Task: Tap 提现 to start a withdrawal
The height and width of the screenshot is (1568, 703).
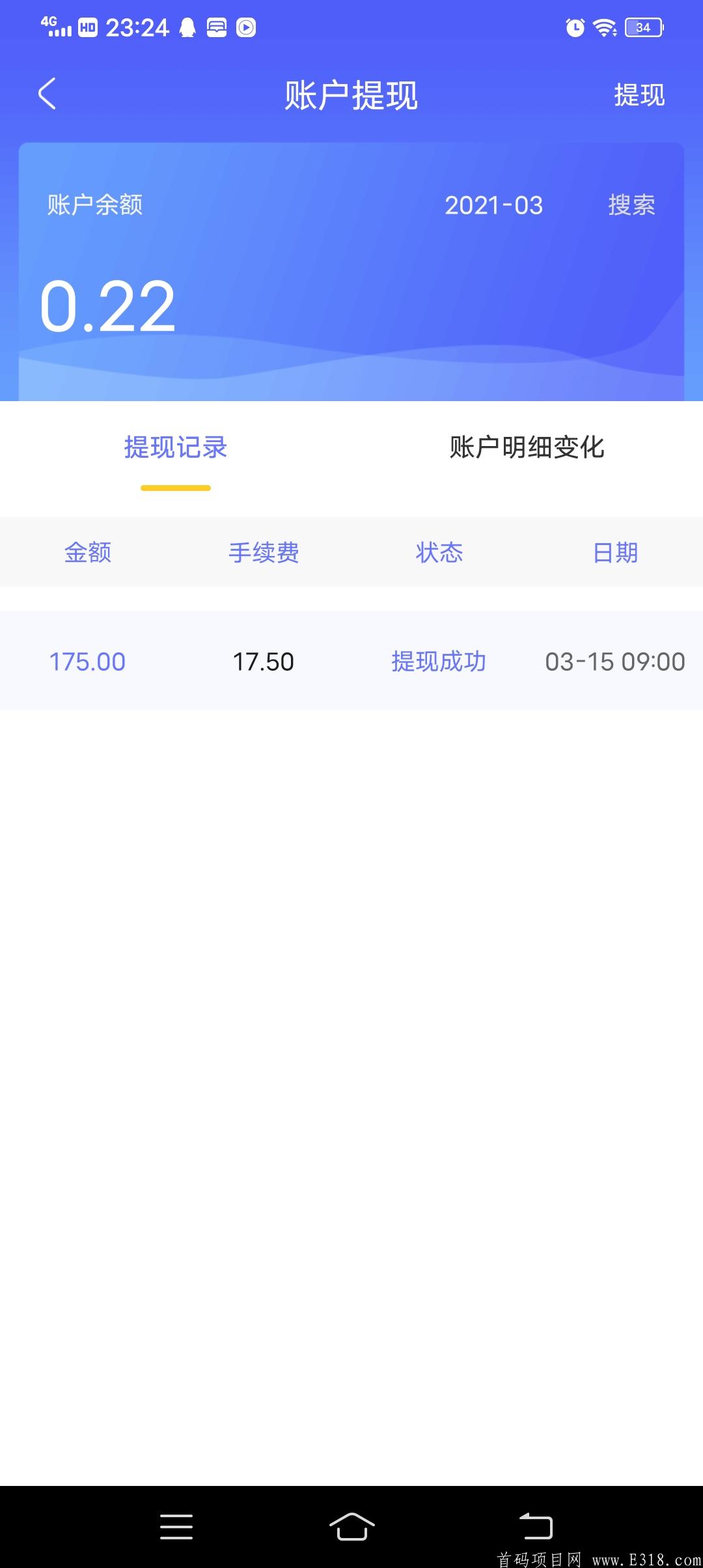Action: point(639,96)
